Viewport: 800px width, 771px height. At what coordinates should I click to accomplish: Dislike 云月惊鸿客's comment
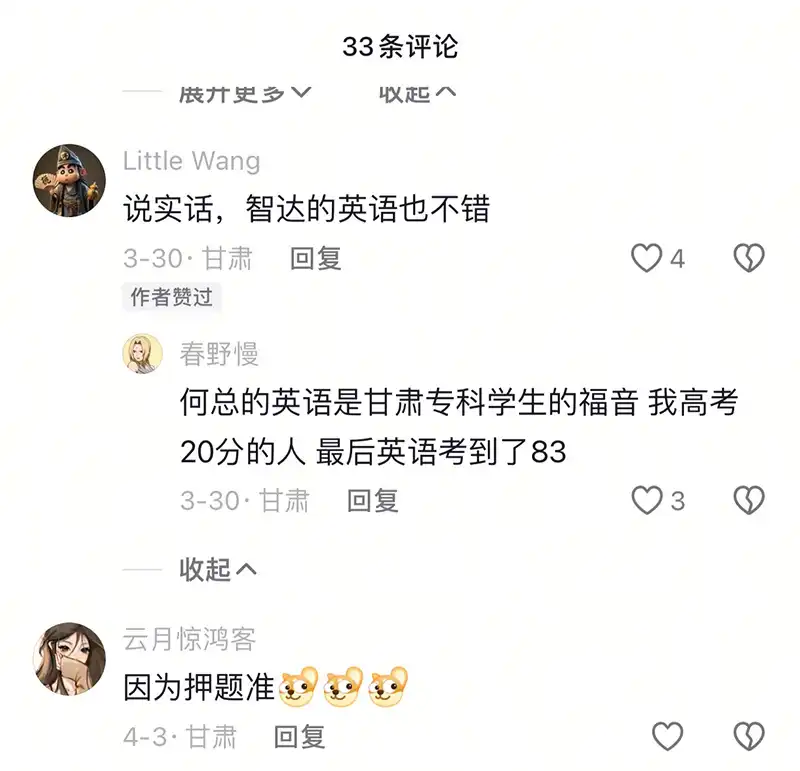(749, 737)
